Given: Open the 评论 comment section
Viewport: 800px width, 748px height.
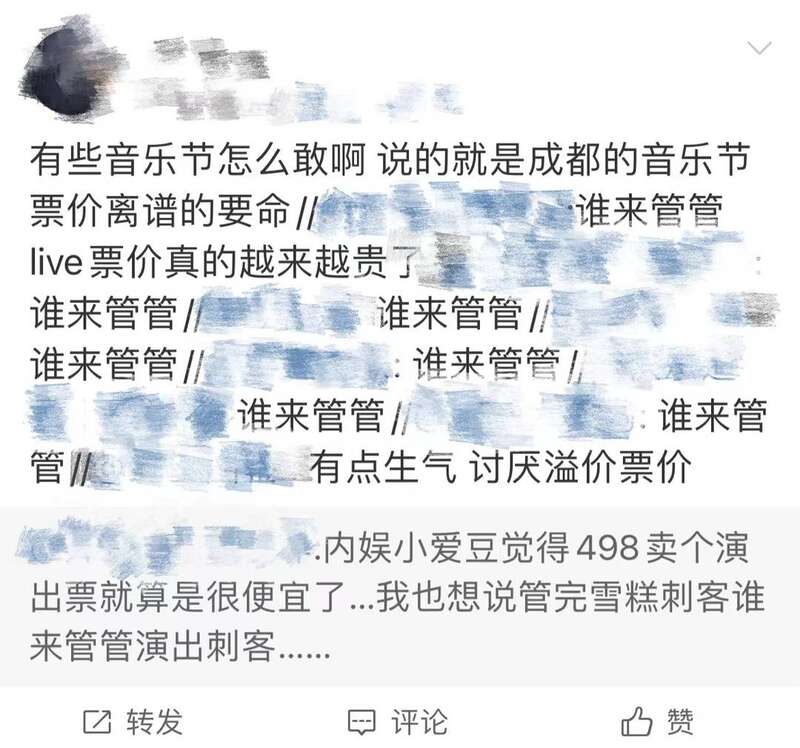Looking at the screenshot, I should point(397,720).
